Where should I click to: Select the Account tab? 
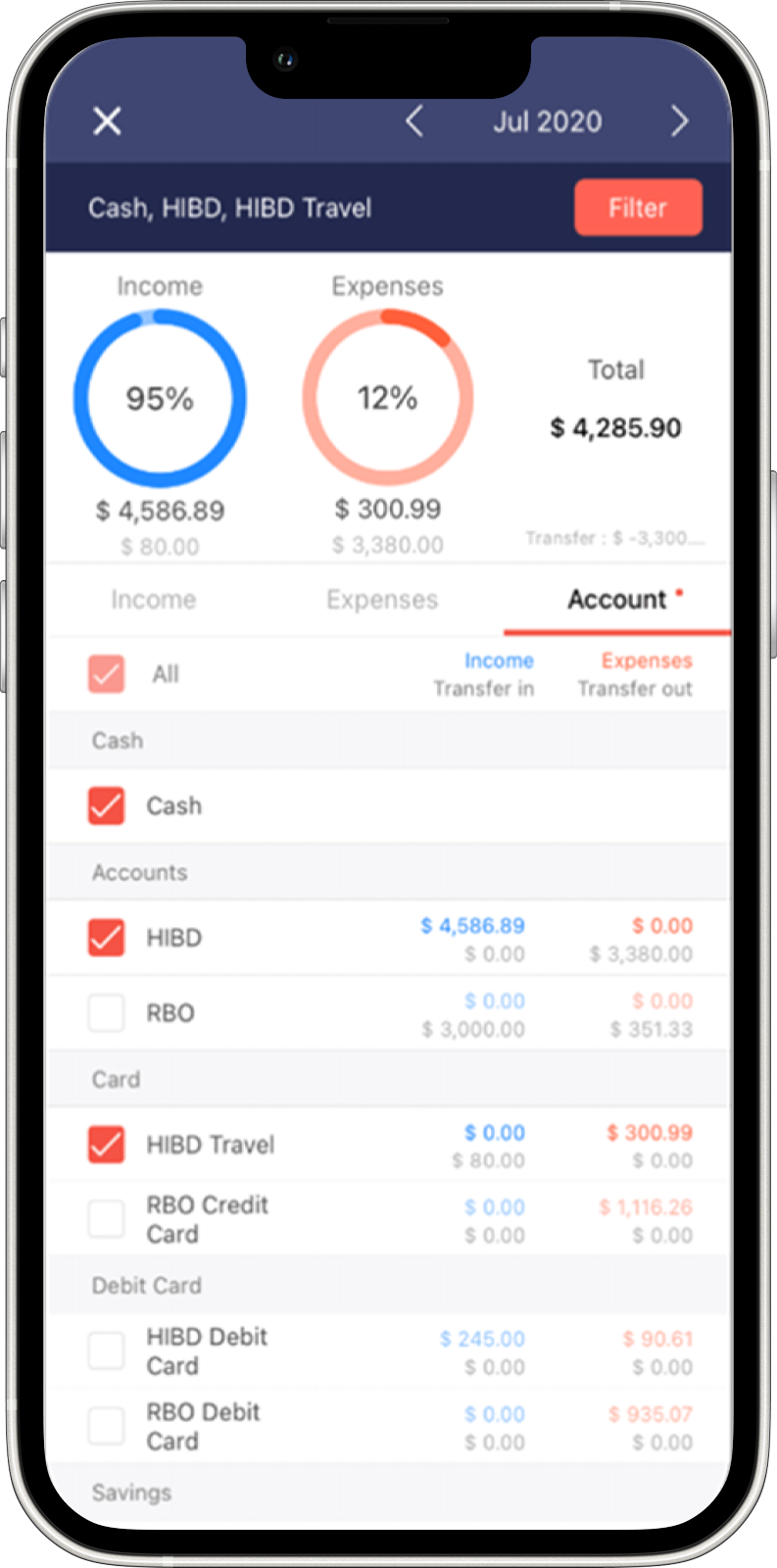click(617, 600)
